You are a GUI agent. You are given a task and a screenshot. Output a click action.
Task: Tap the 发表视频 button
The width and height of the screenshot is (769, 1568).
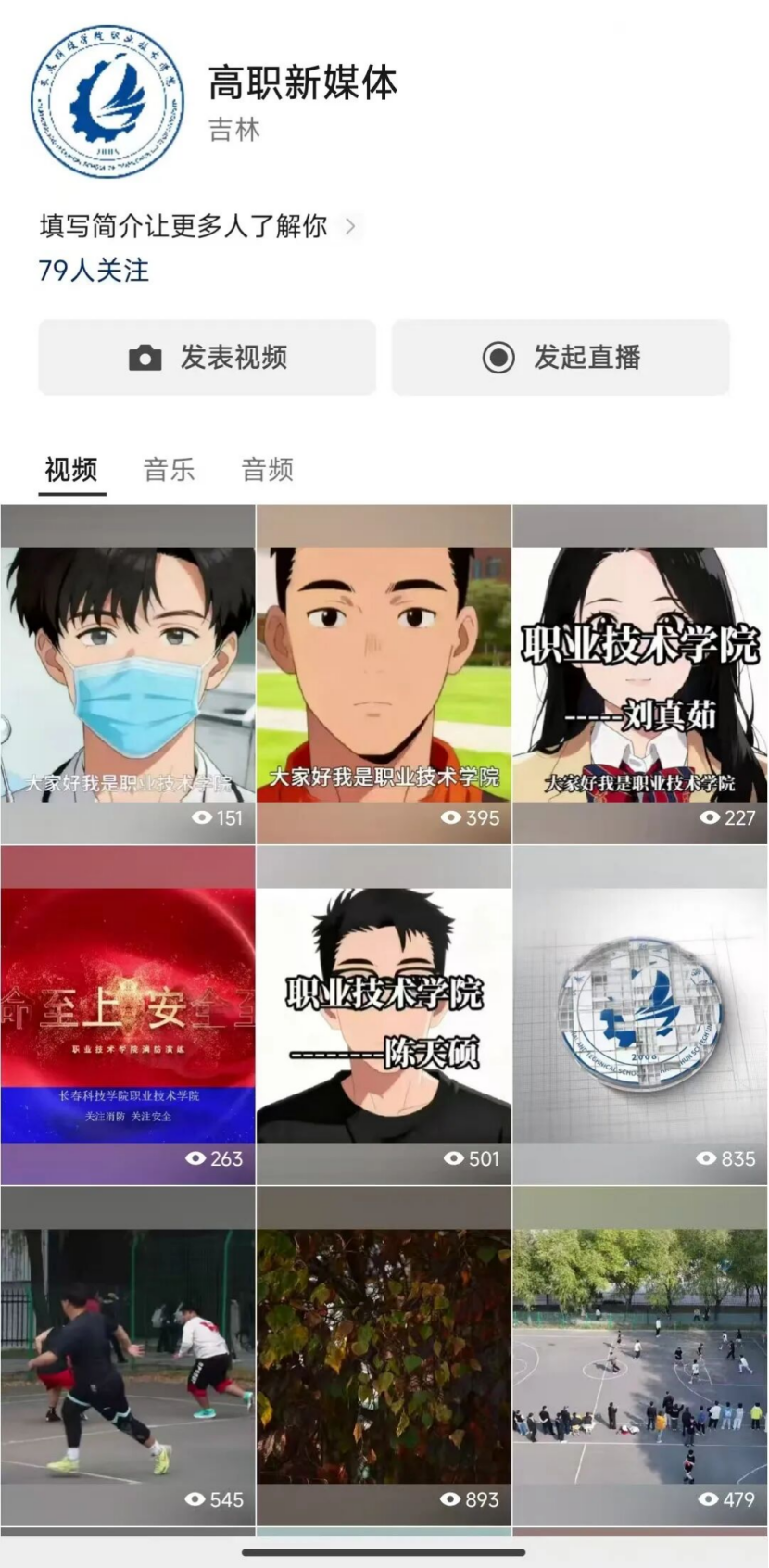coord(207,357)
